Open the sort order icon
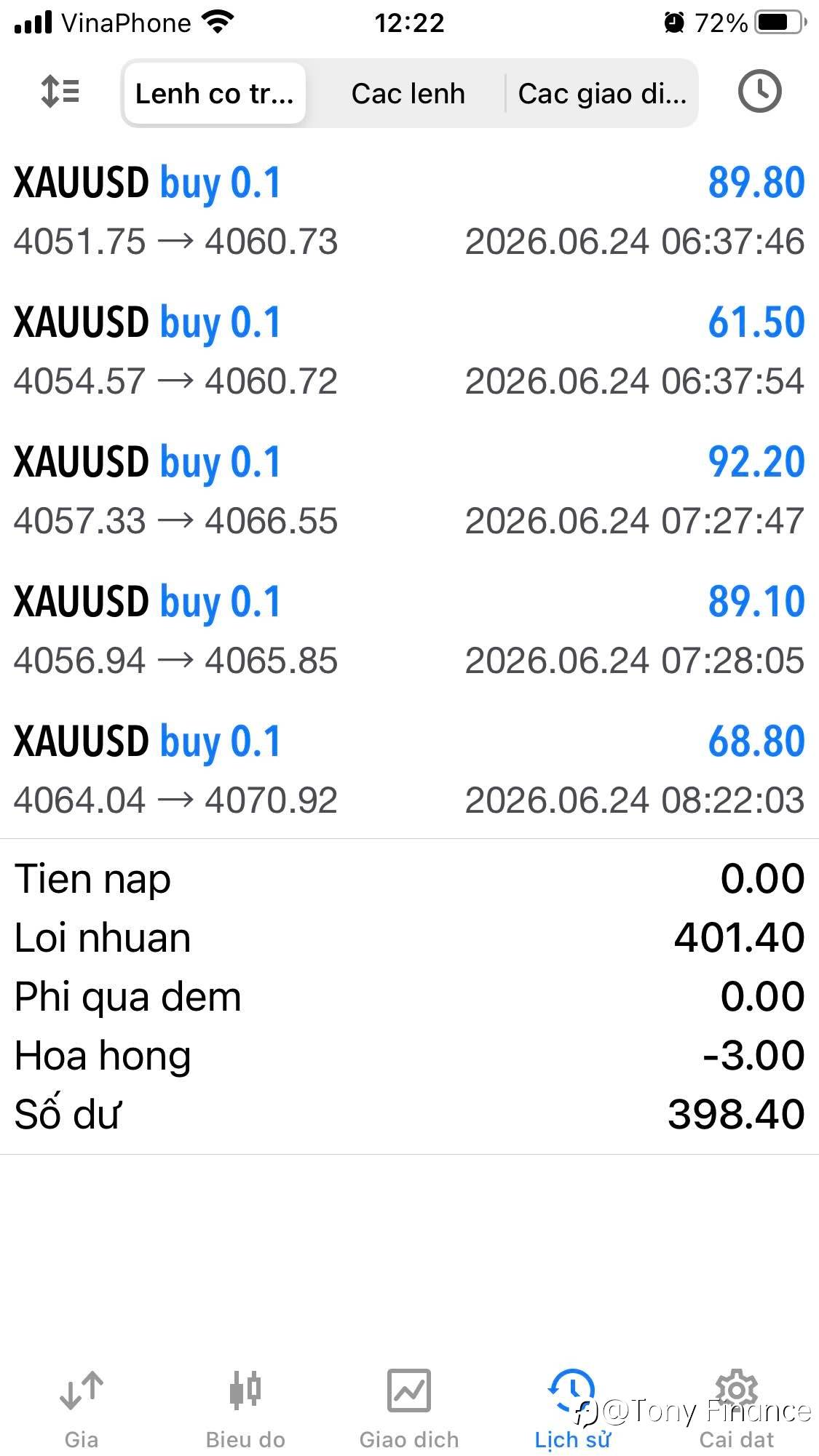 [60, 92]
